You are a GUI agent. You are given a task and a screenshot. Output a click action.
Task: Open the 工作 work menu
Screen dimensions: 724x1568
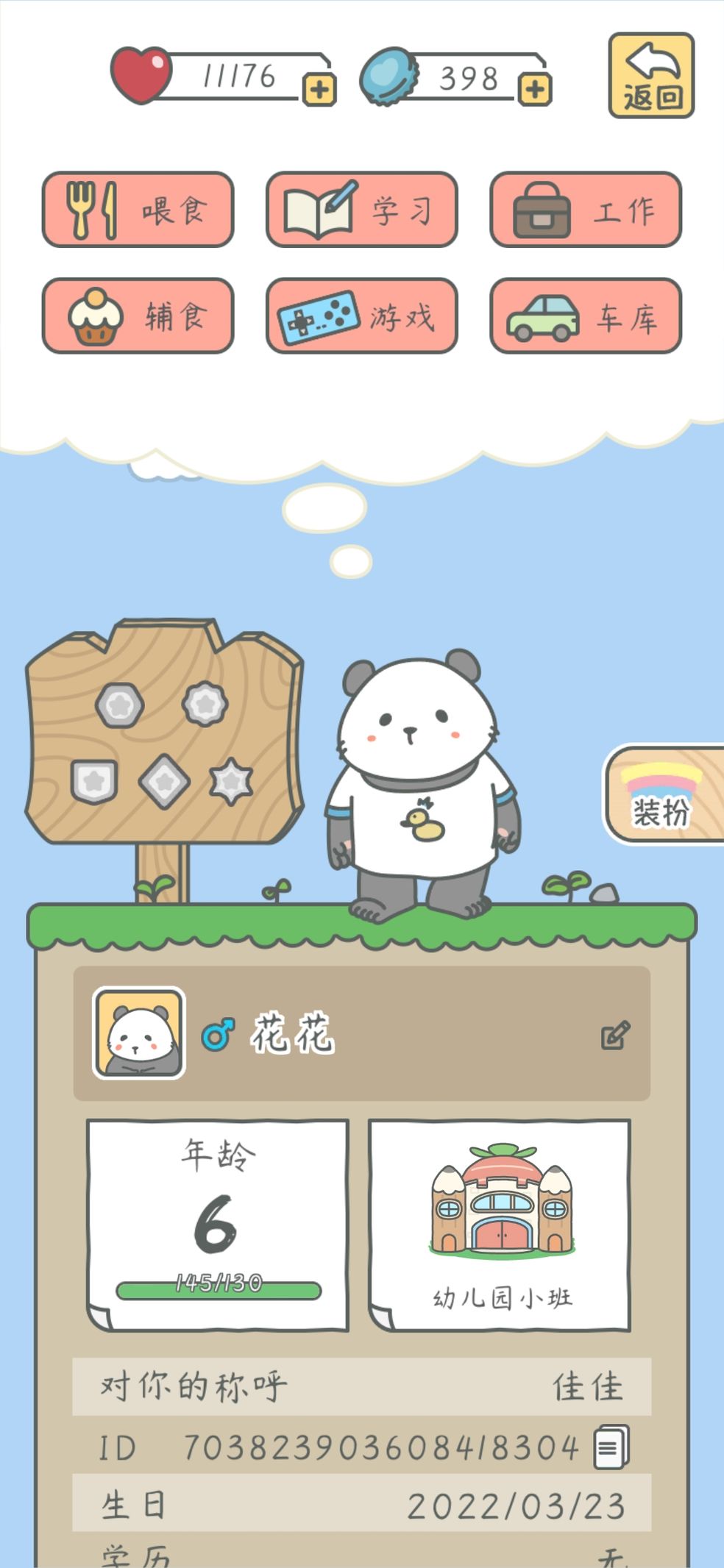click(x=586, y=210)
